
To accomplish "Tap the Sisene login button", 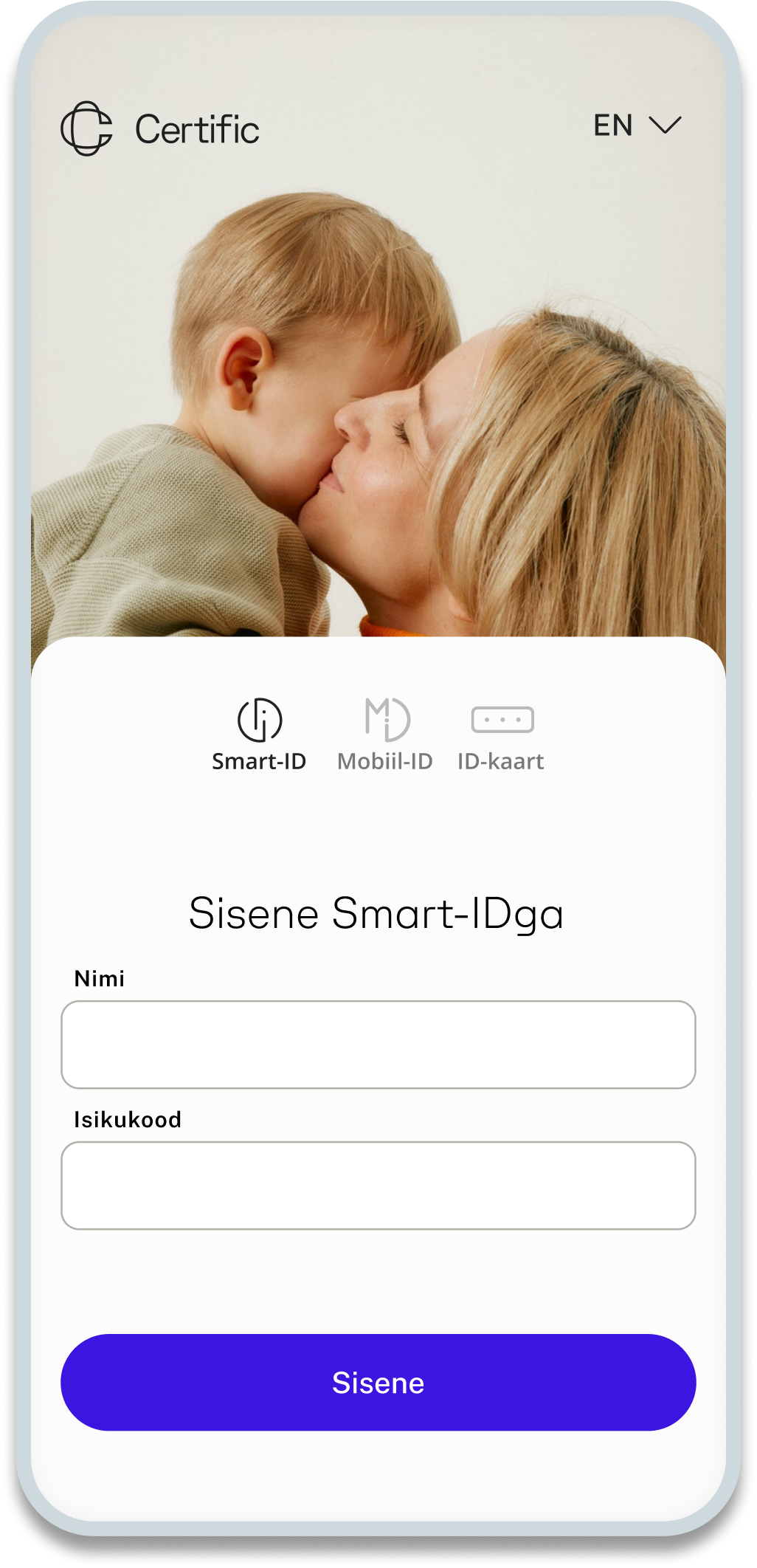I will pyautogui.click(x=378, y=1383).
